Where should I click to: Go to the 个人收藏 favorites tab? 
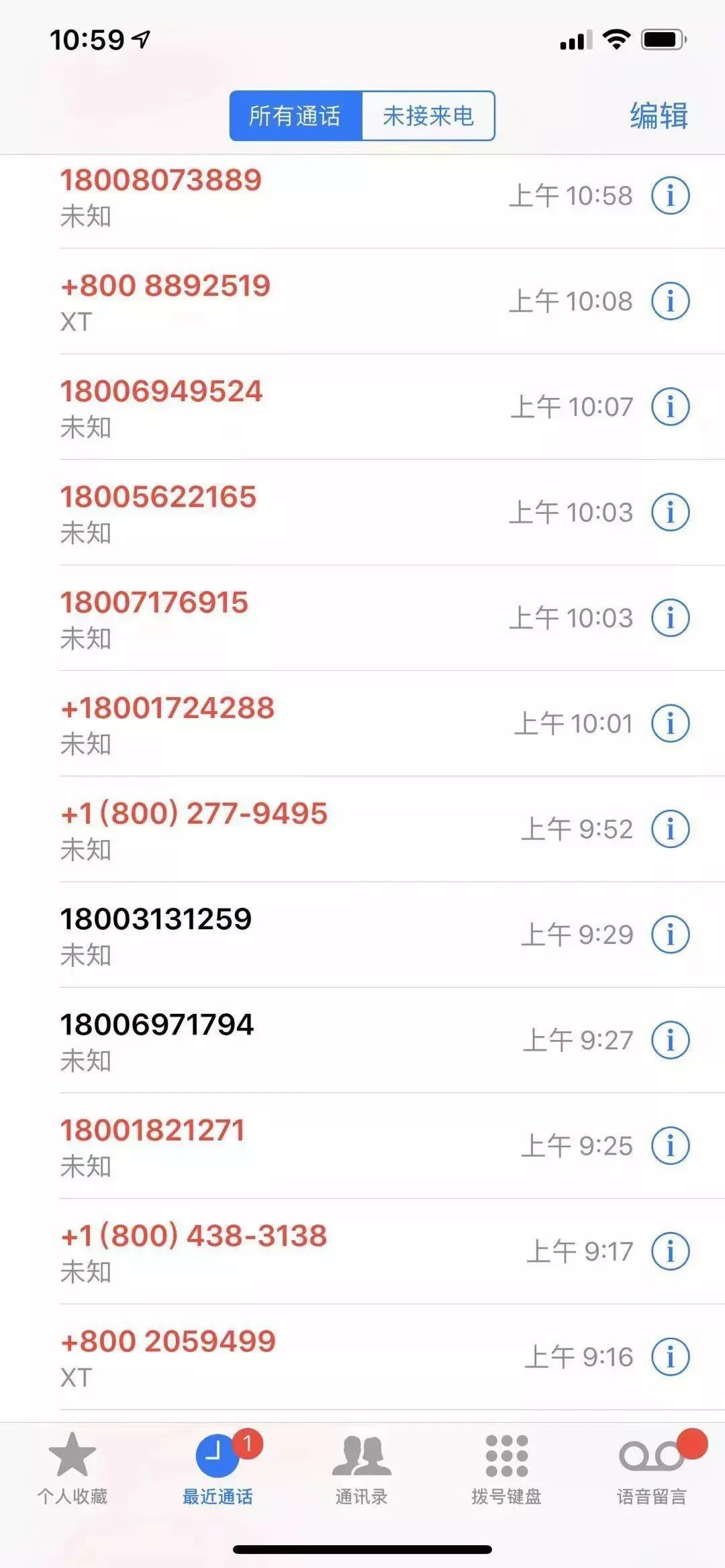pos(72,1469)
